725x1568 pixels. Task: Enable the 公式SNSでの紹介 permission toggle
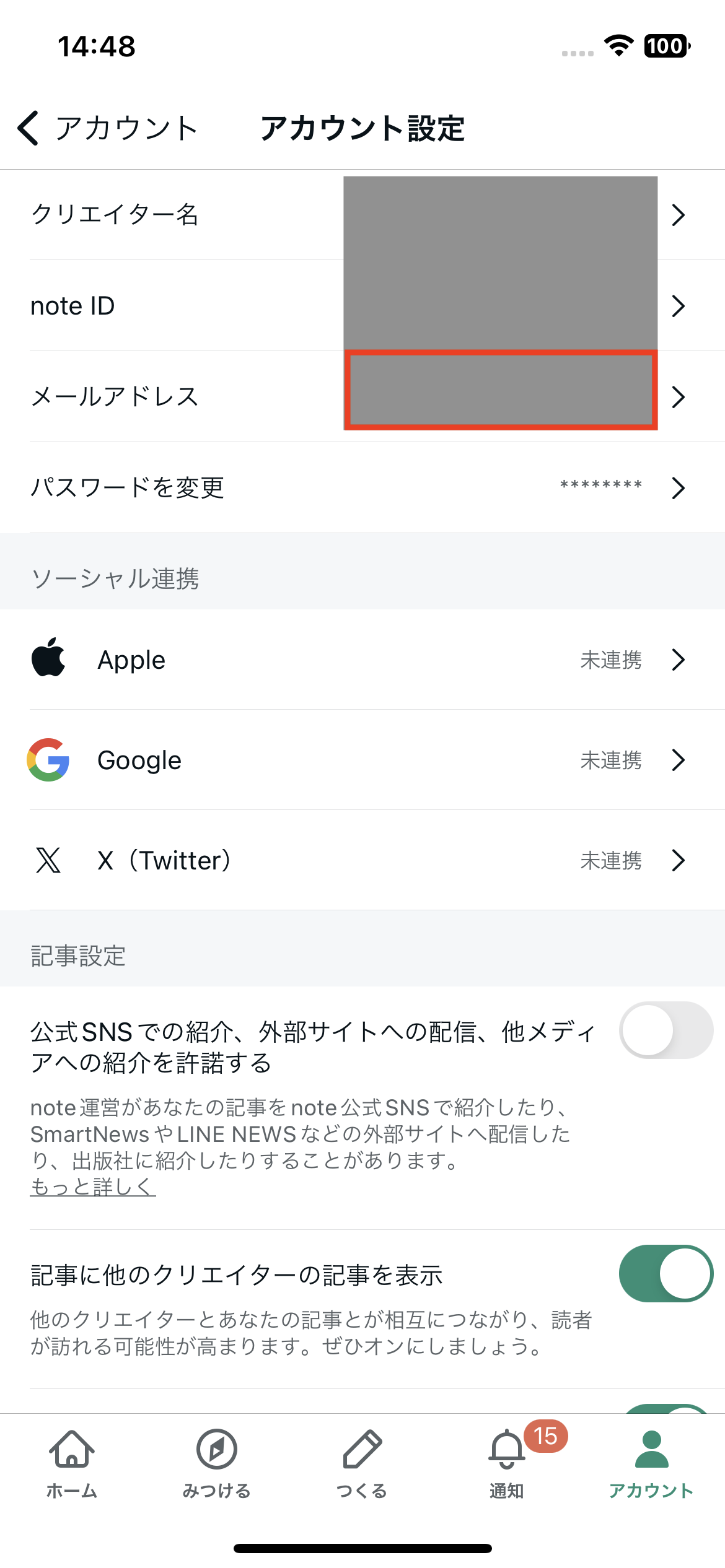pos(666,1029)
